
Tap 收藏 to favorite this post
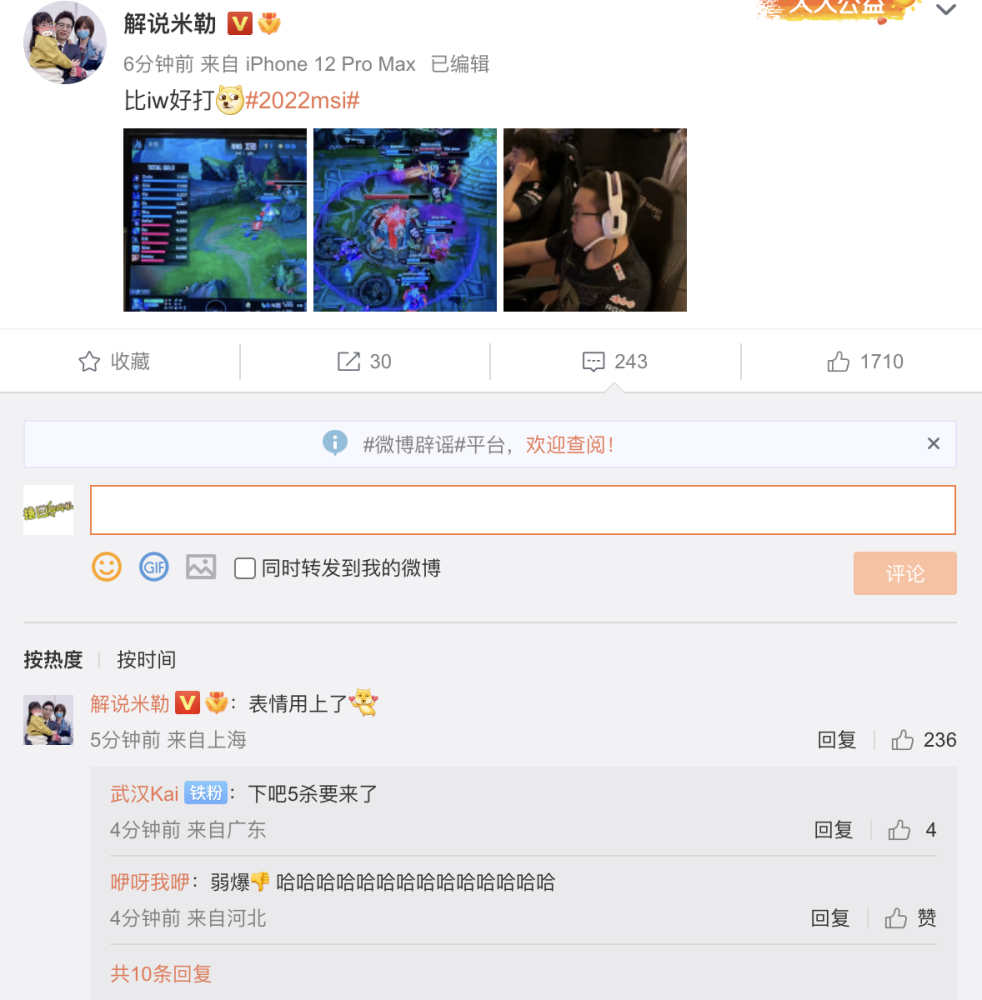click(x=115, y=362)
